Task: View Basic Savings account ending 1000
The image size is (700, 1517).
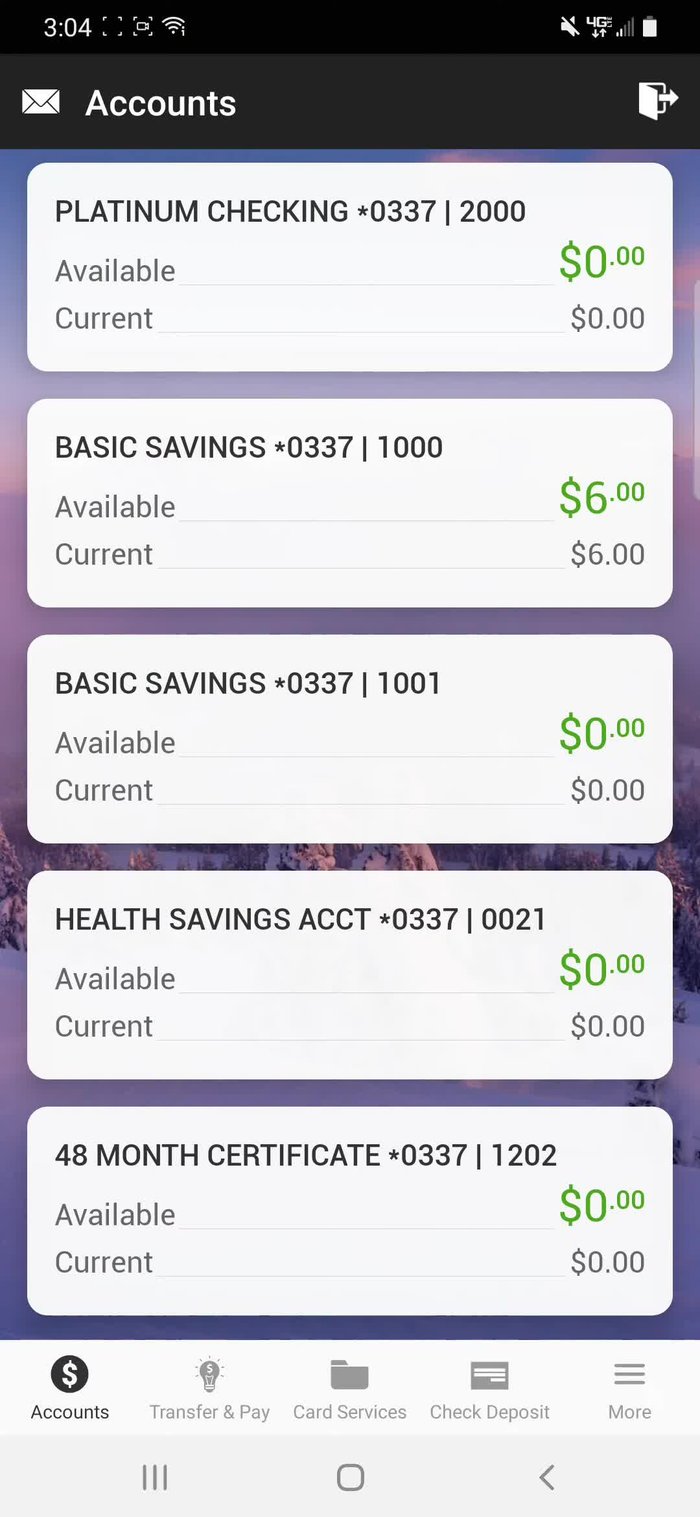Action: [349, 502]
